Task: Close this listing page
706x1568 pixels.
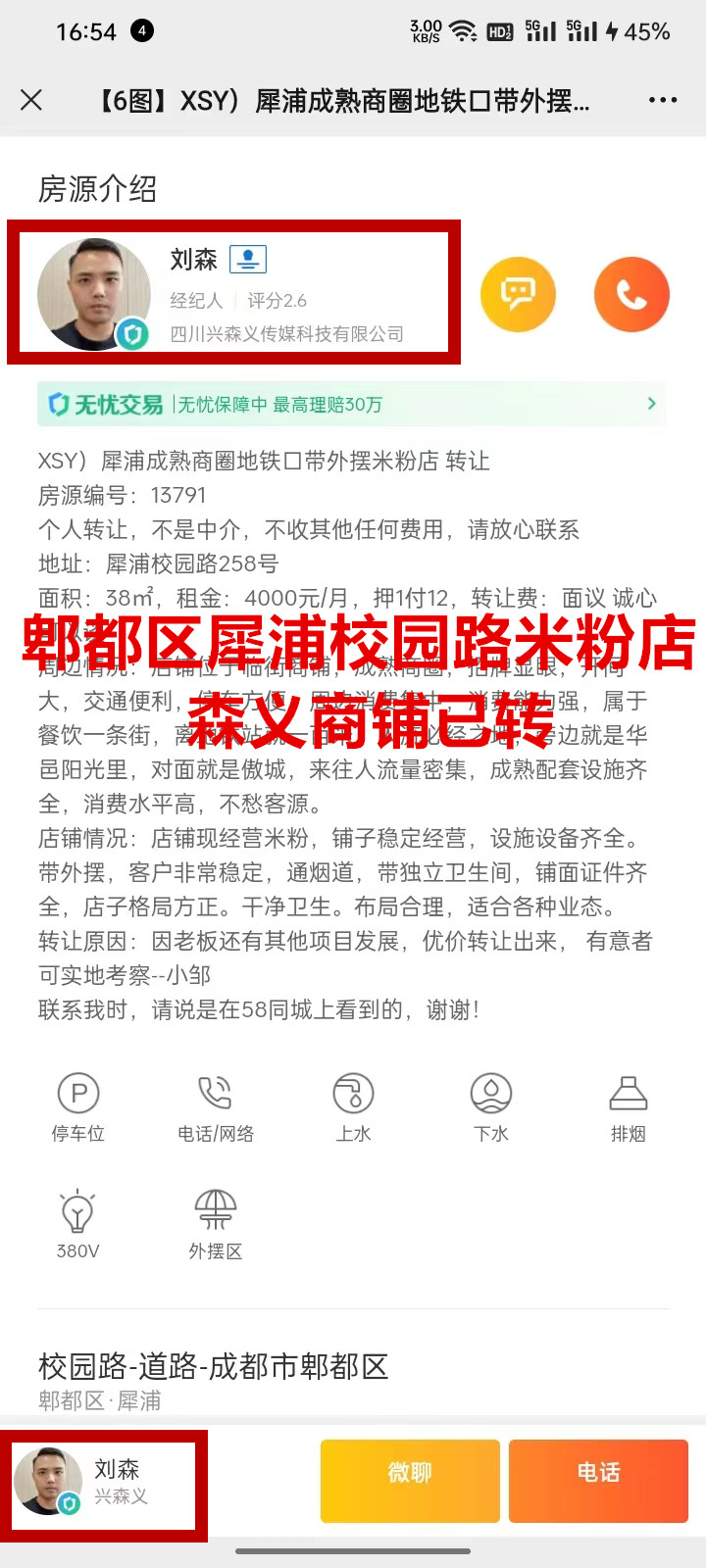Action: click(31, 100)
